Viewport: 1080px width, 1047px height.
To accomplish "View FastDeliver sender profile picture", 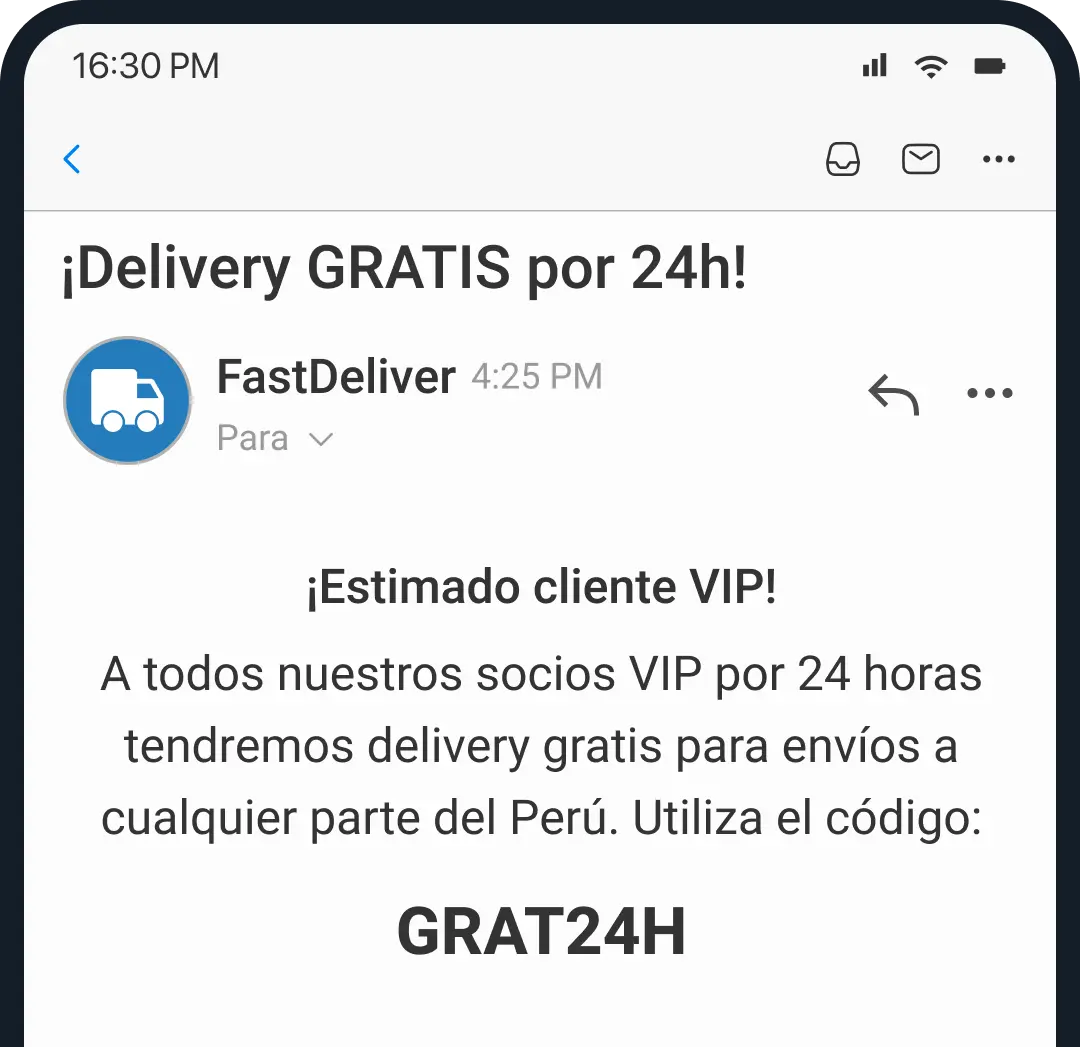I will [127, 400].
